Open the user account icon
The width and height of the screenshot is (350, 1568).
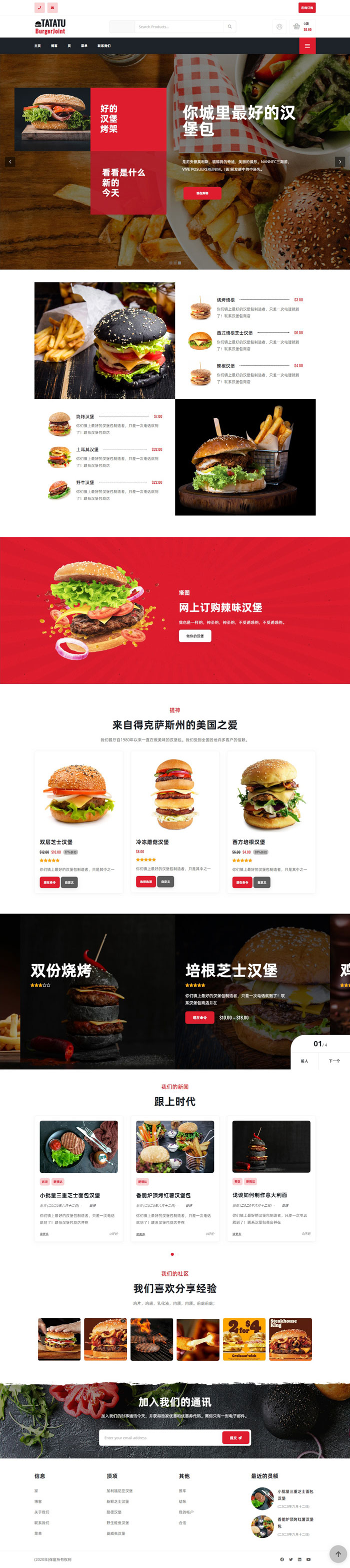(x=279, y=27)
